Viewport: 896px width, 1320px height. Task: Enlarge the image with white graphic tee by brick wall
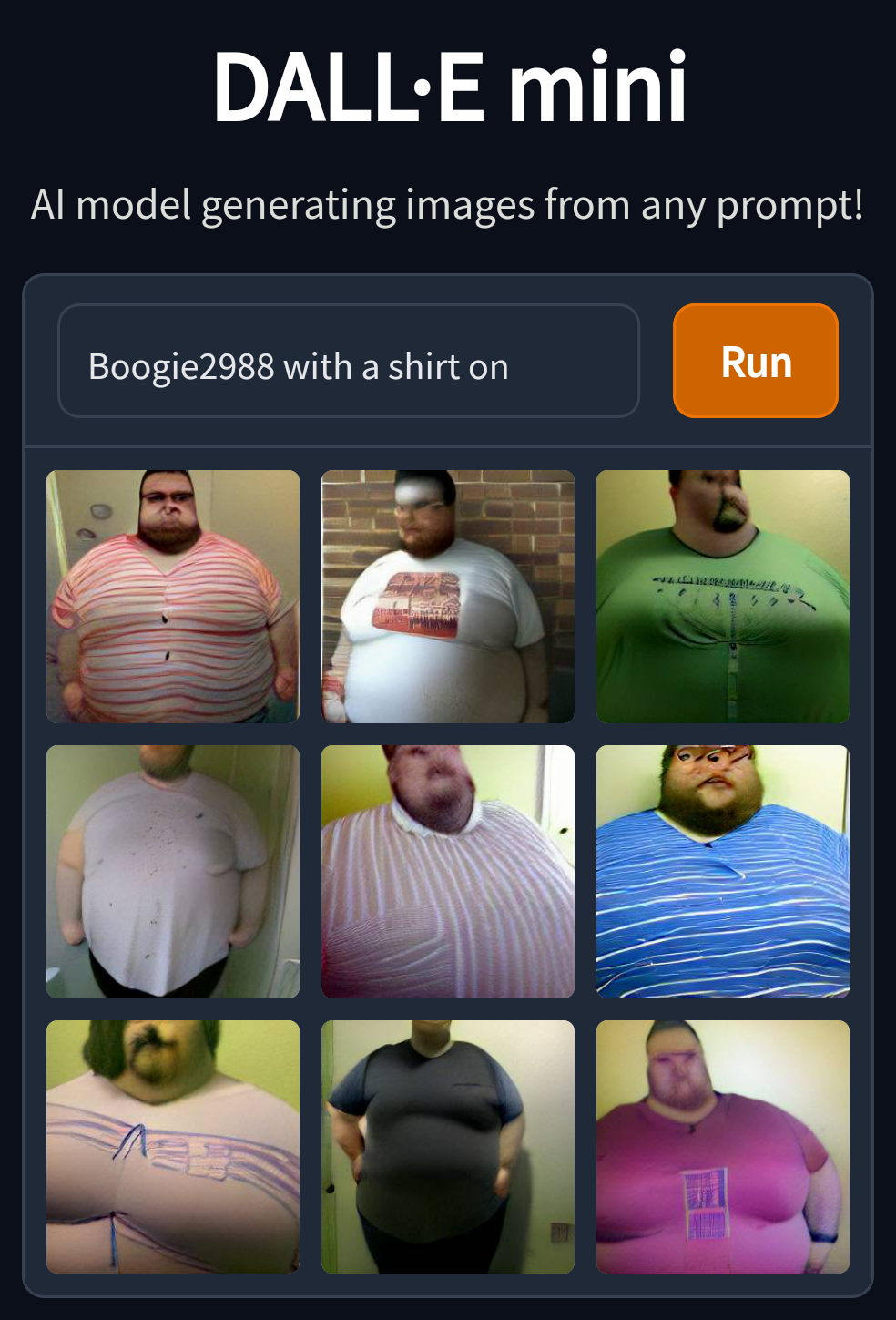tap(448, 597)
